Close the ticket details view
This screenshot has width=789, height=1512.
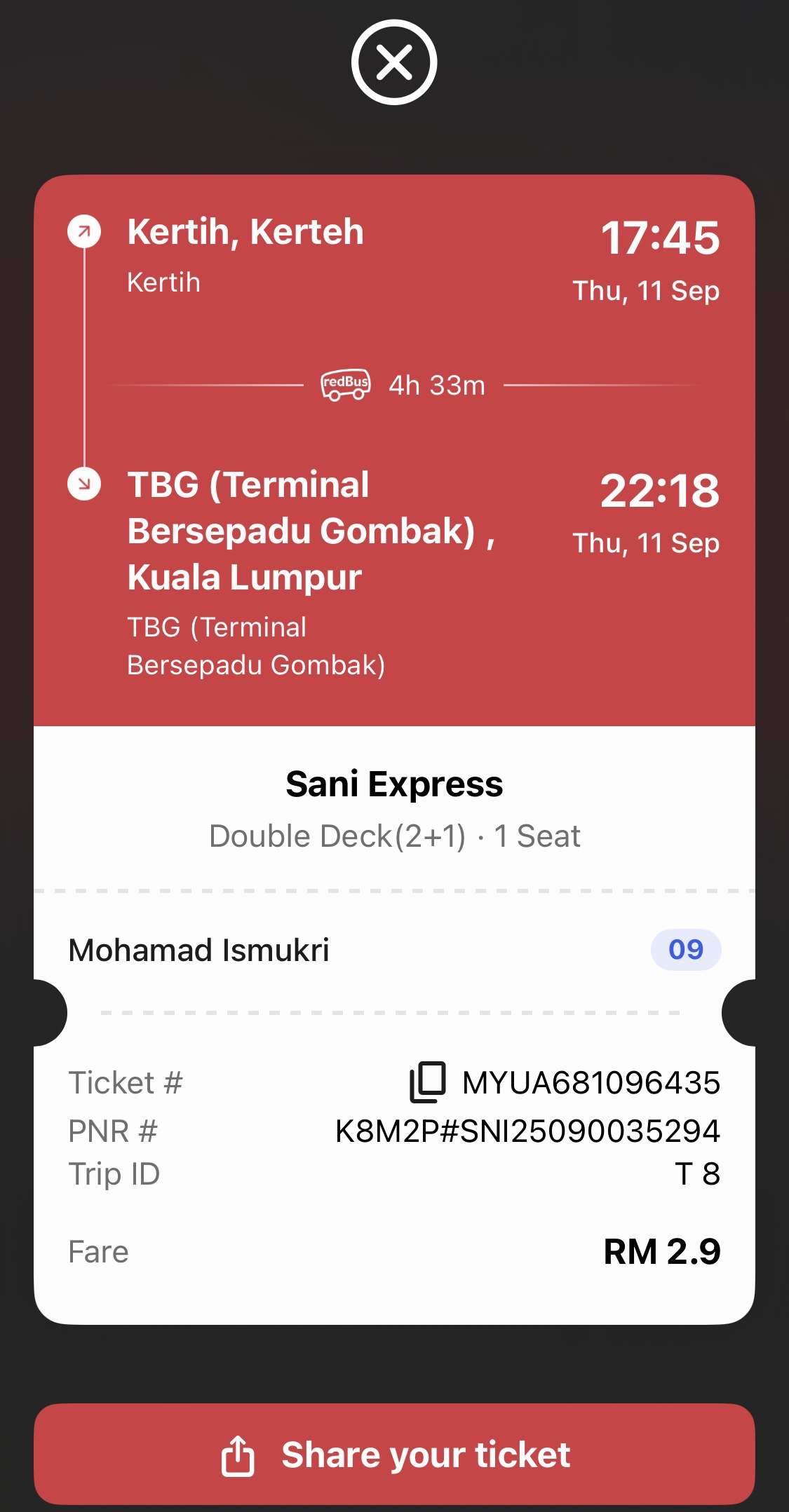coord(394,62)
